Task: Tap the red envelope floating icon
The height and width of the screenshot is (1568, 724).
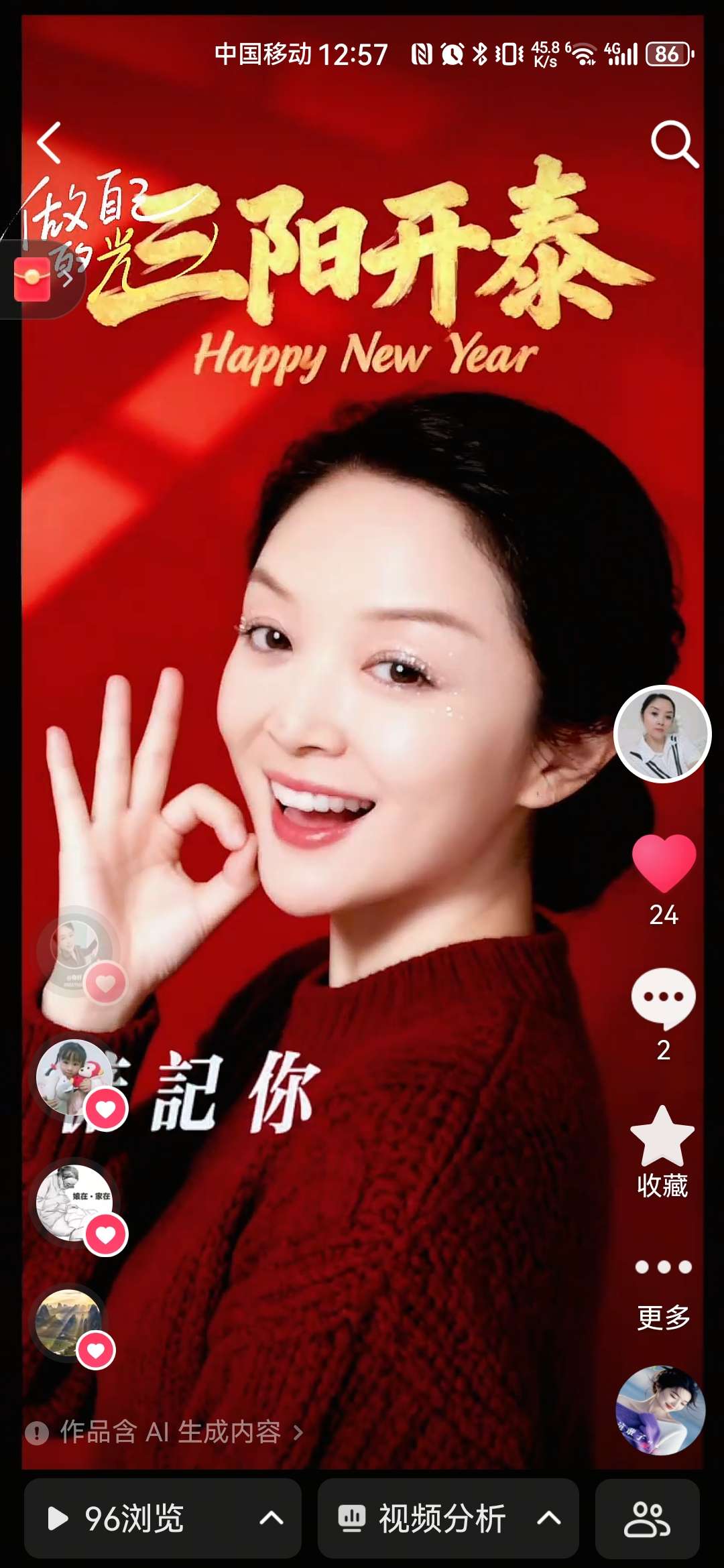Action: point(34,279)
